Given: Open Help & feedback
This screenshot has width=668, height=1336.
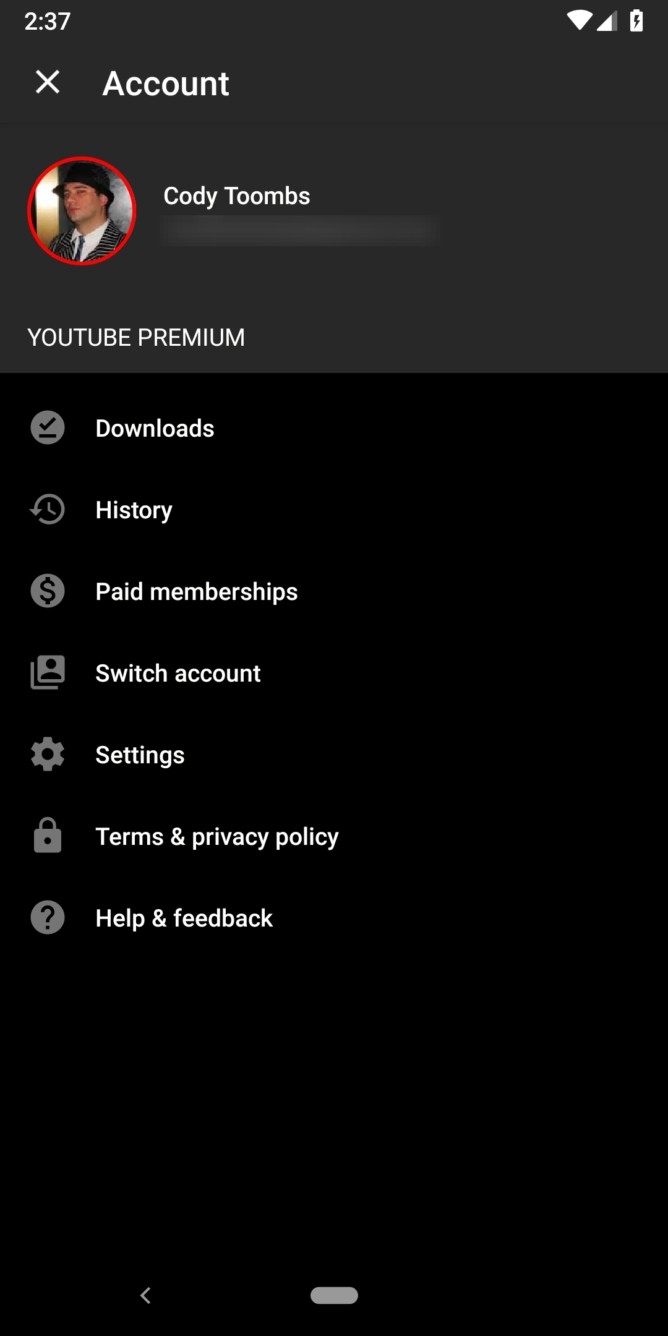Looking at the screenshot, I should pyautogui.click(x=183, y=918).
